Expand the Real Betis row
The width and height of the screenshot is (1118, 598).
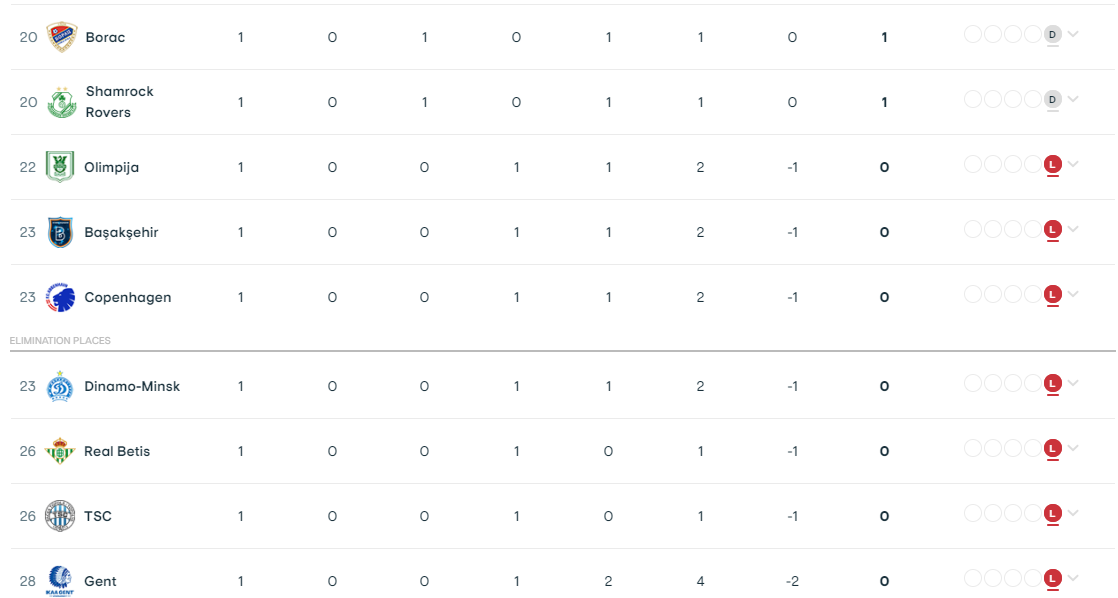(1073, 448)
